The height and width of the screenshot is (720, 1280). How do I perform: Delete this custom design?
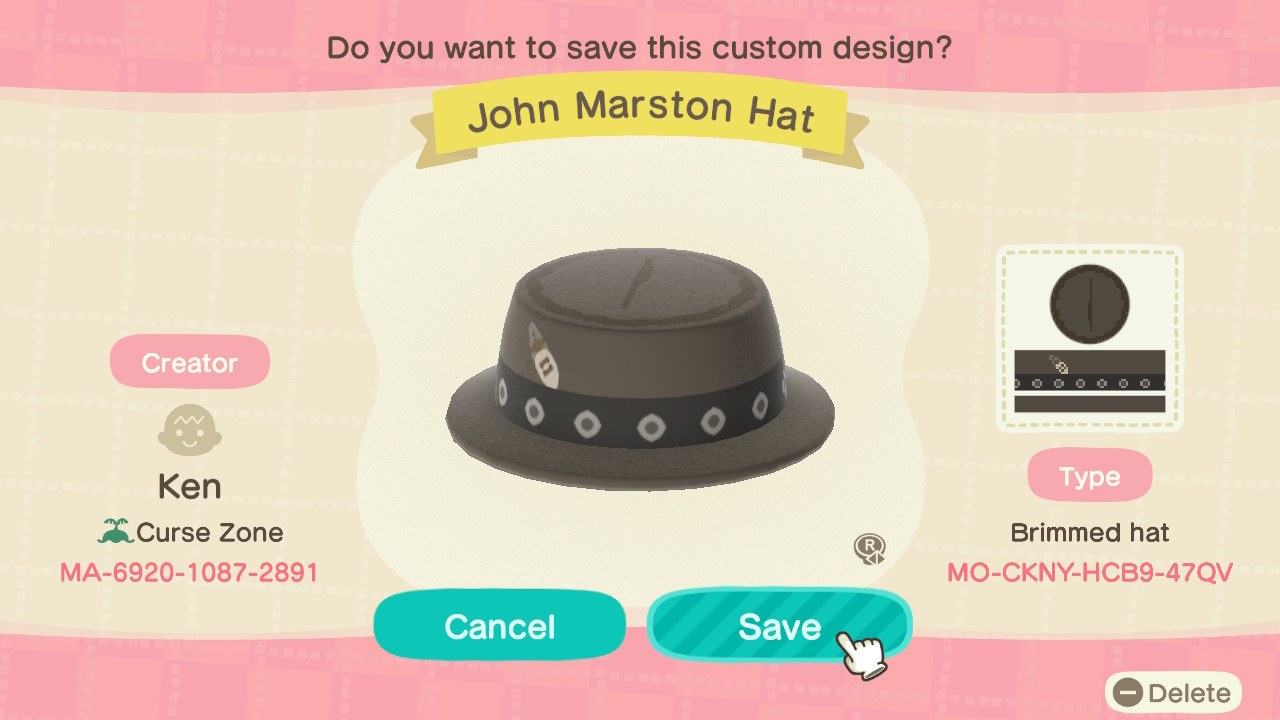(x=1173, y=693)
